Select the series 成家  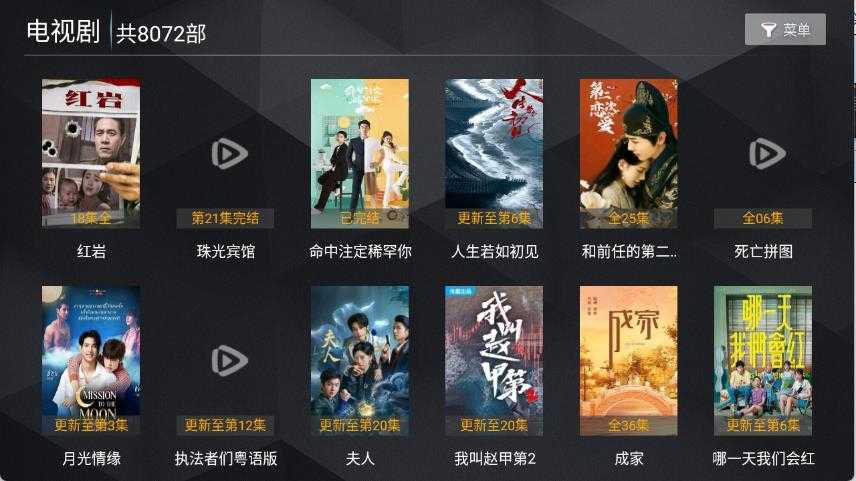point(628,360)
